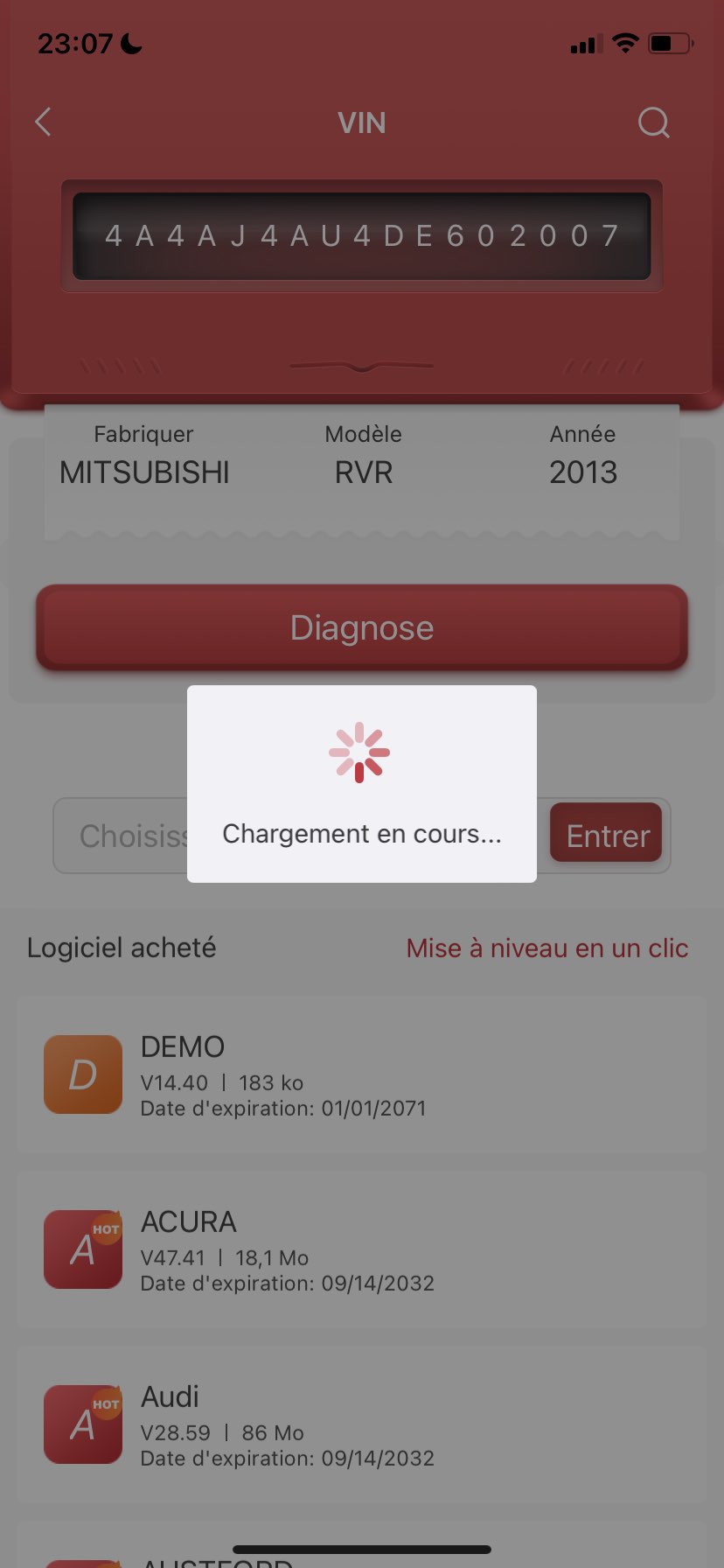Collapse the VIN panel with the handle
724x1568 pixels.
362,366
